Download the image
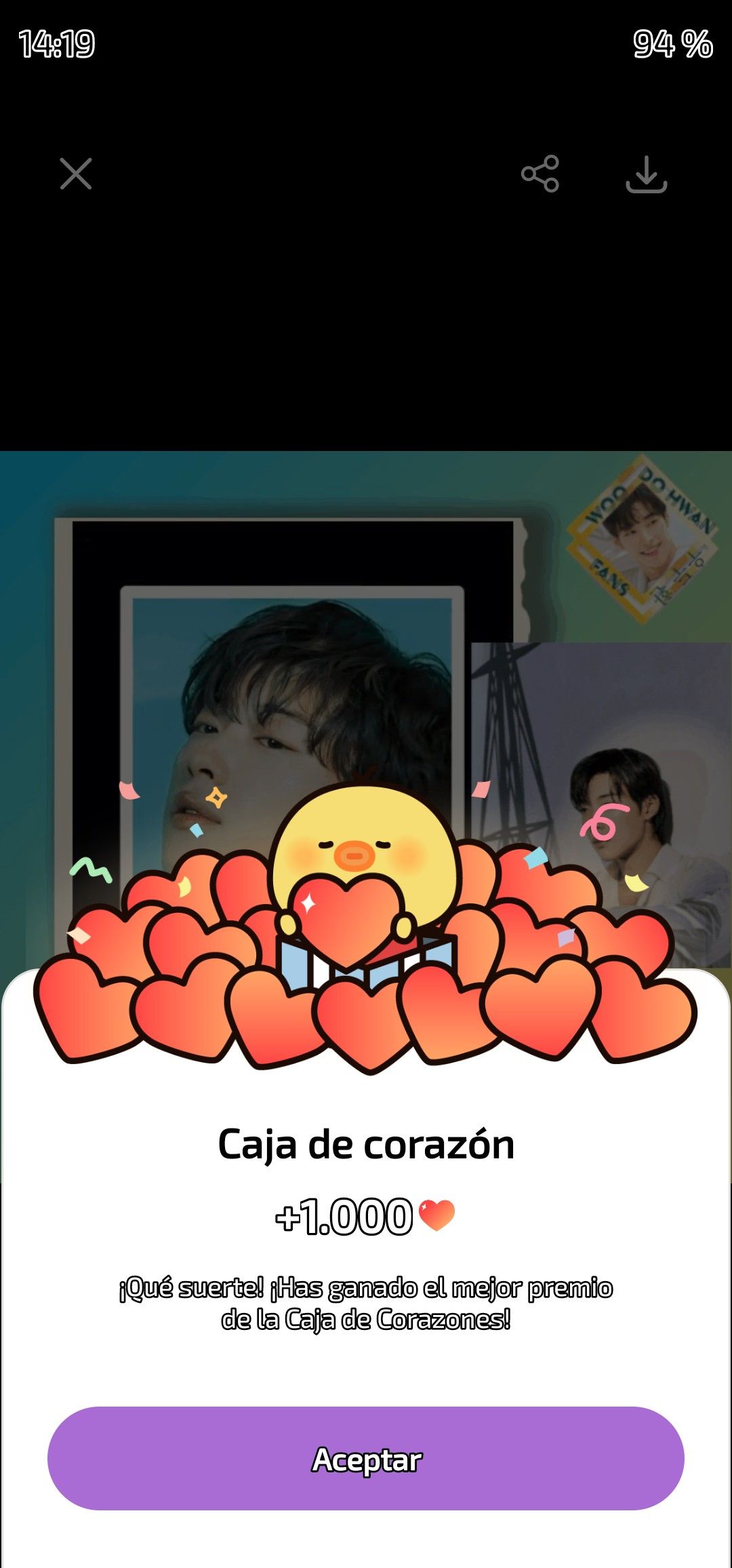The image size is (732, 1568). click(646, 174)
